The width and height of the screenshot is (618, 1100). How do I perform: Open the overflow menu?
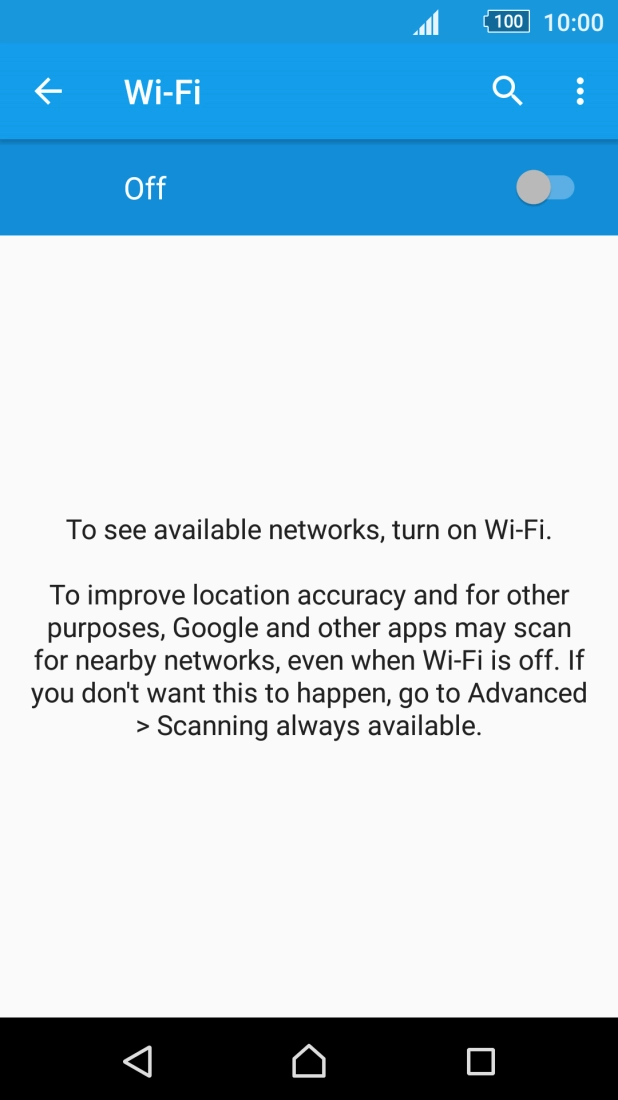click(580, 92)
